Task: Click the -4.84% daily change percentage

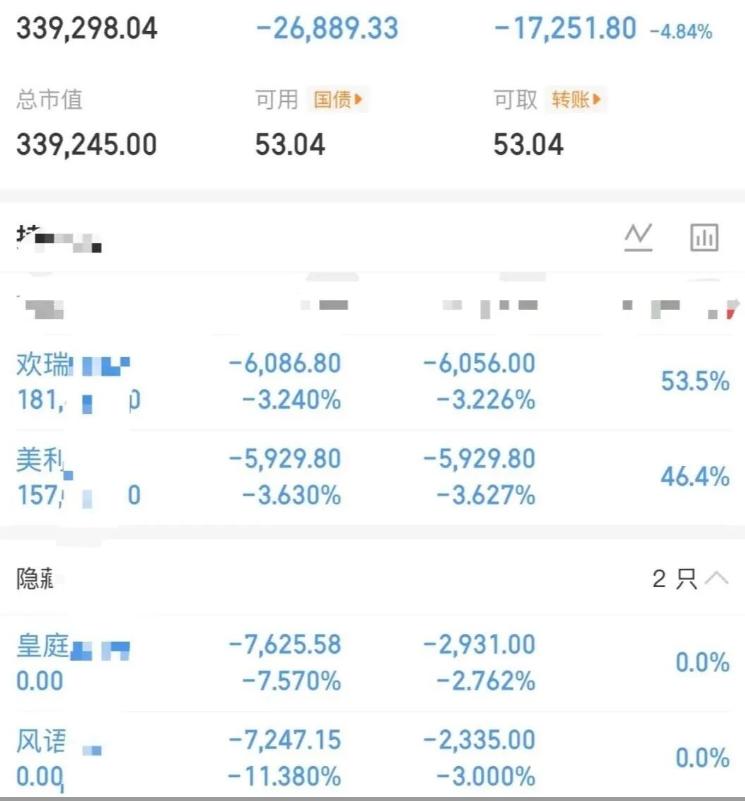Action: (x=681, y=33)
